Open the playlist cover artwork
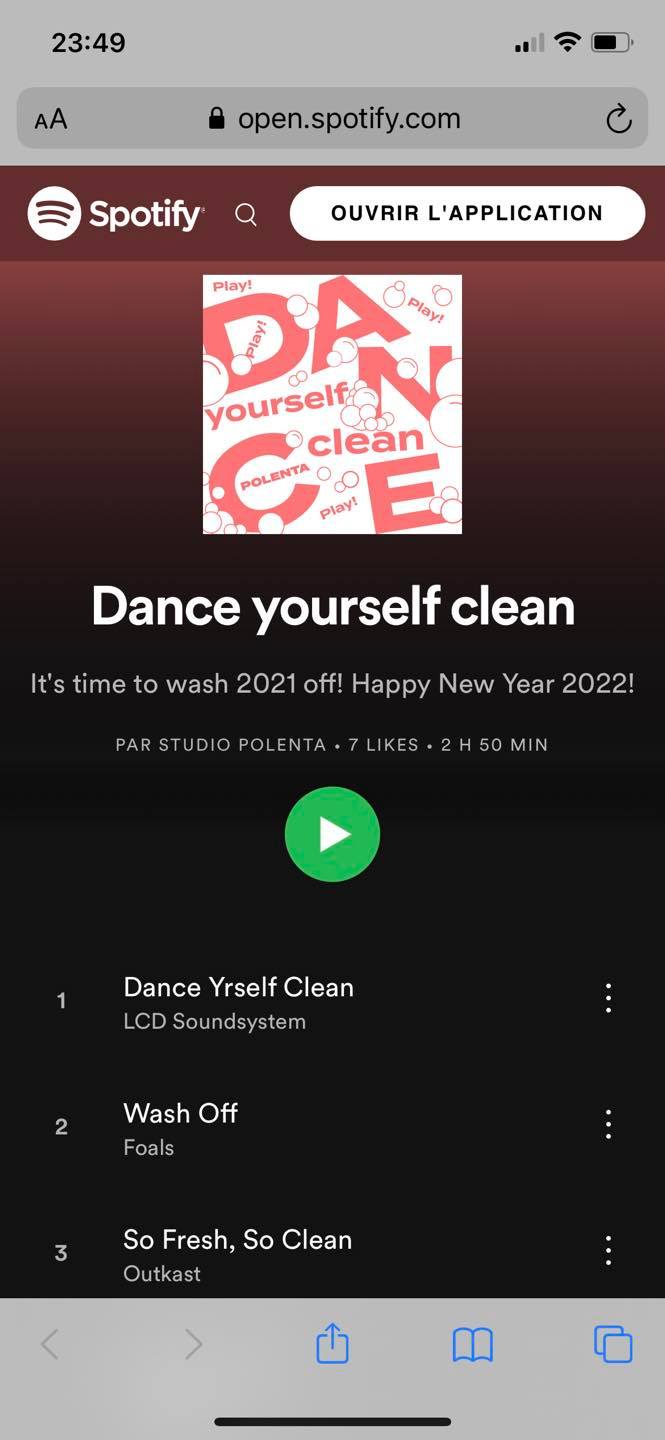 click(x=332, y=404)
